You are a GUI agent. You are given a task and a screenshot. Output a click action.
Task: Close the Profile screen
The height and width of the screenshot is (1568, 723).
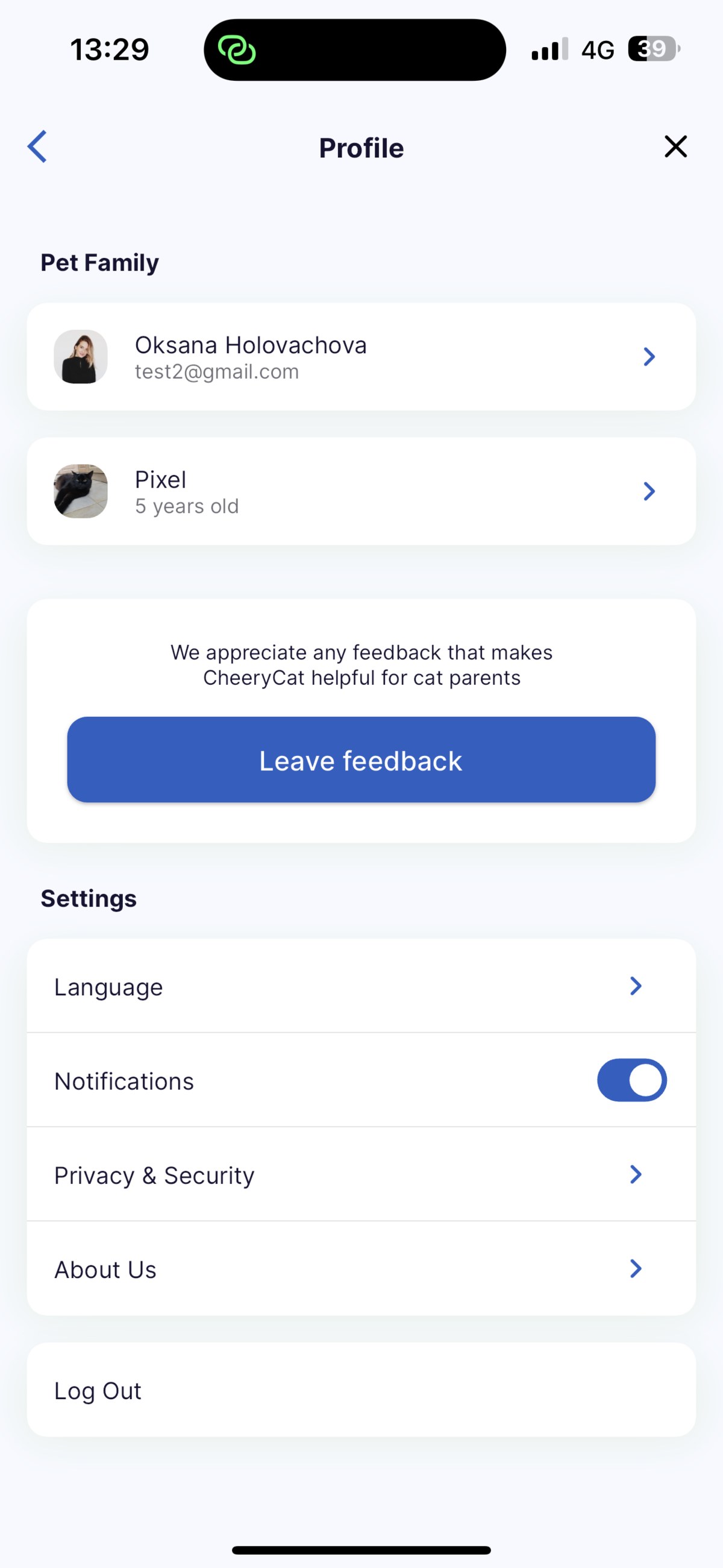pos(675,146)
